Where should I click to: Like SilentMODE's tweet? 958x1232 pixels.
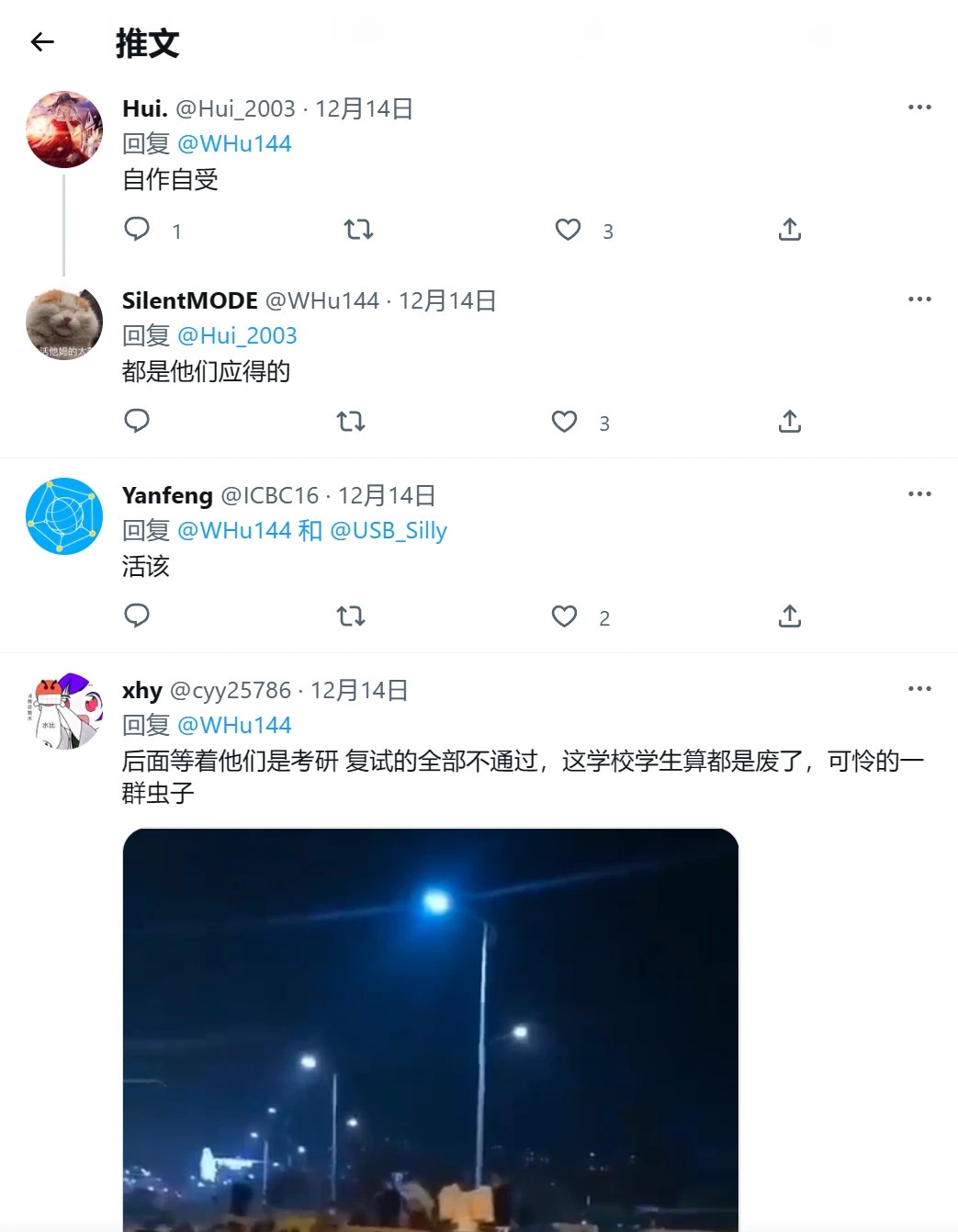pos(564,422)
